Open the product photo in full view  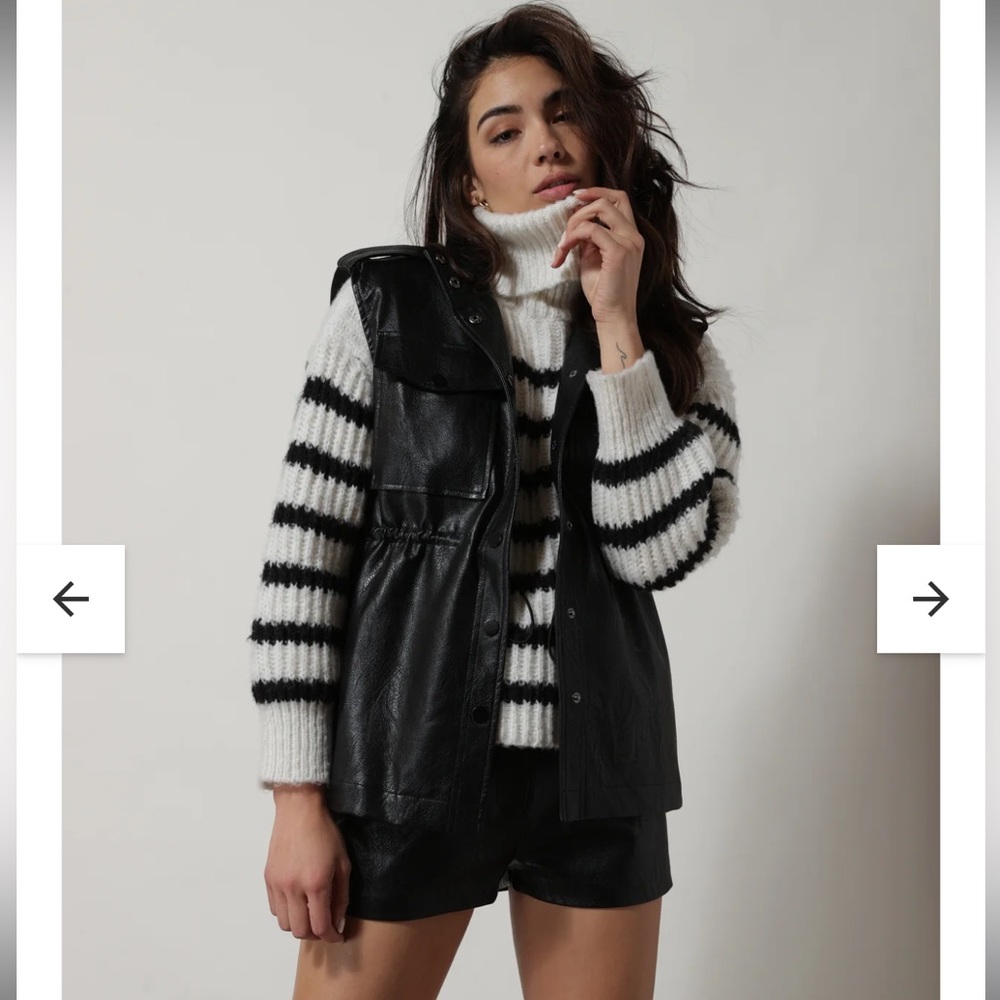[500, 450]
